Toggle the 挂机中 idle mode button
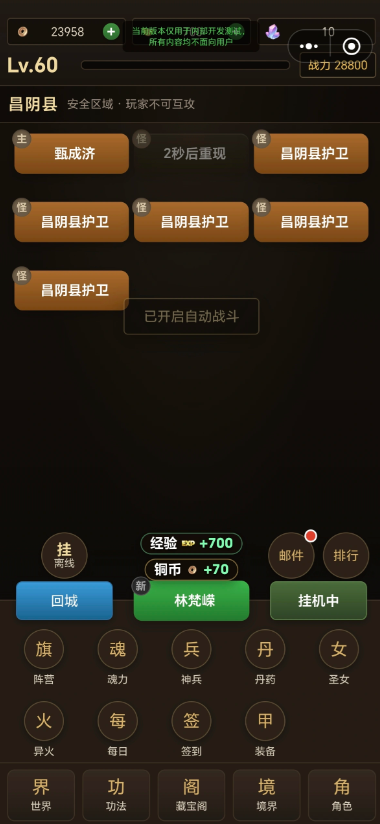Image resolution: width=380 pixels, height=824 pixels. 319,601
